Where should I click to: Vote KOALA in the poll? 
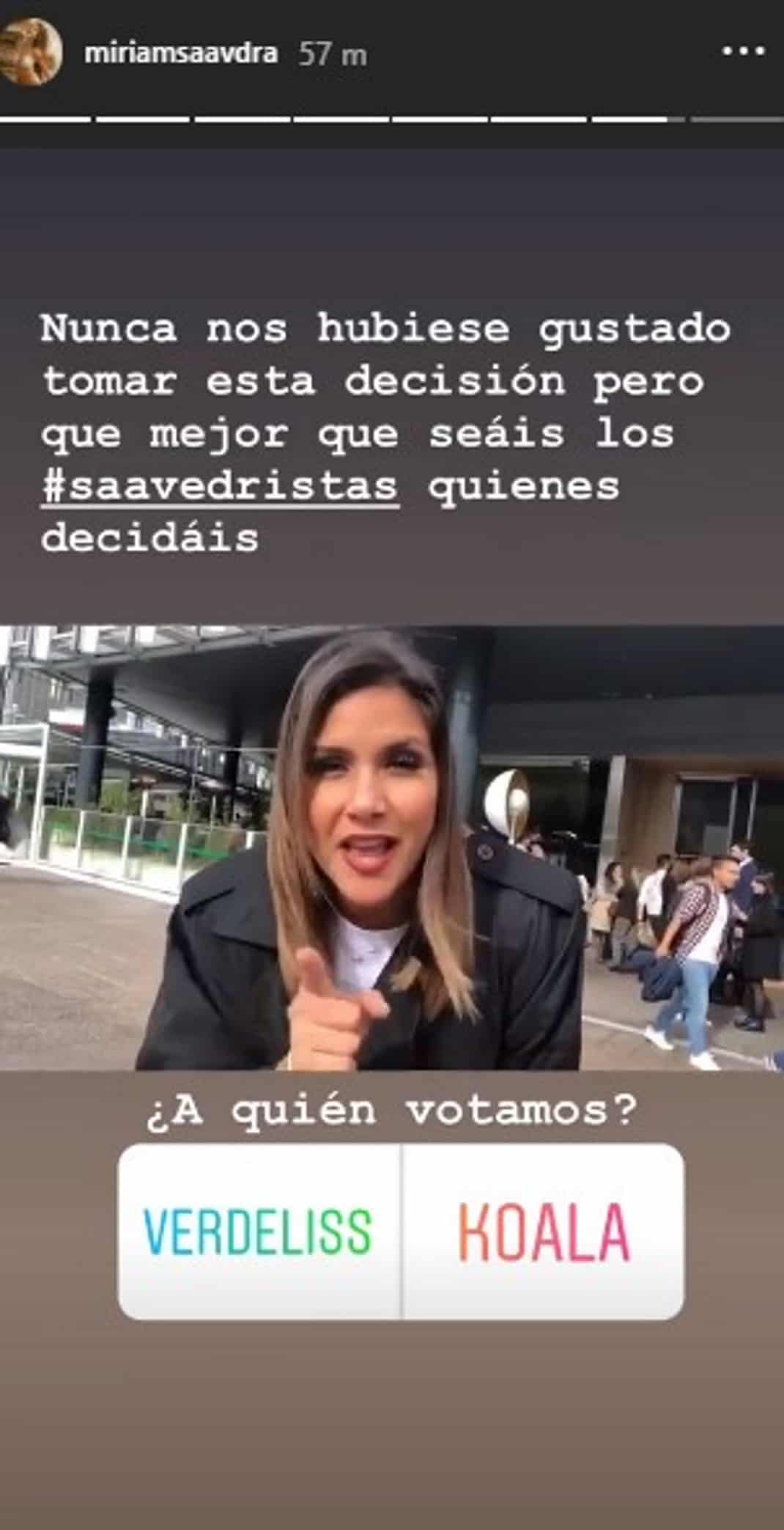[543, 1232]
